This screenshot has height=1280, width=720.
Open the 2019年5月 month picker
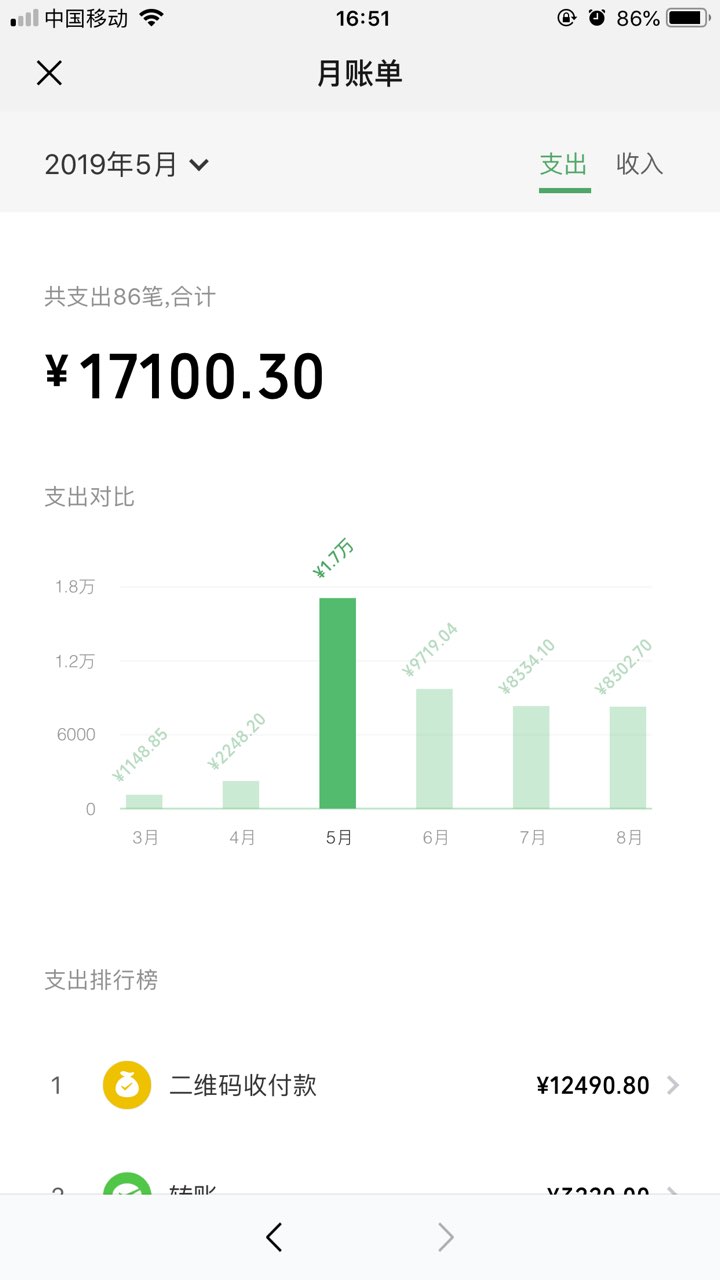[x=126, y=164]
